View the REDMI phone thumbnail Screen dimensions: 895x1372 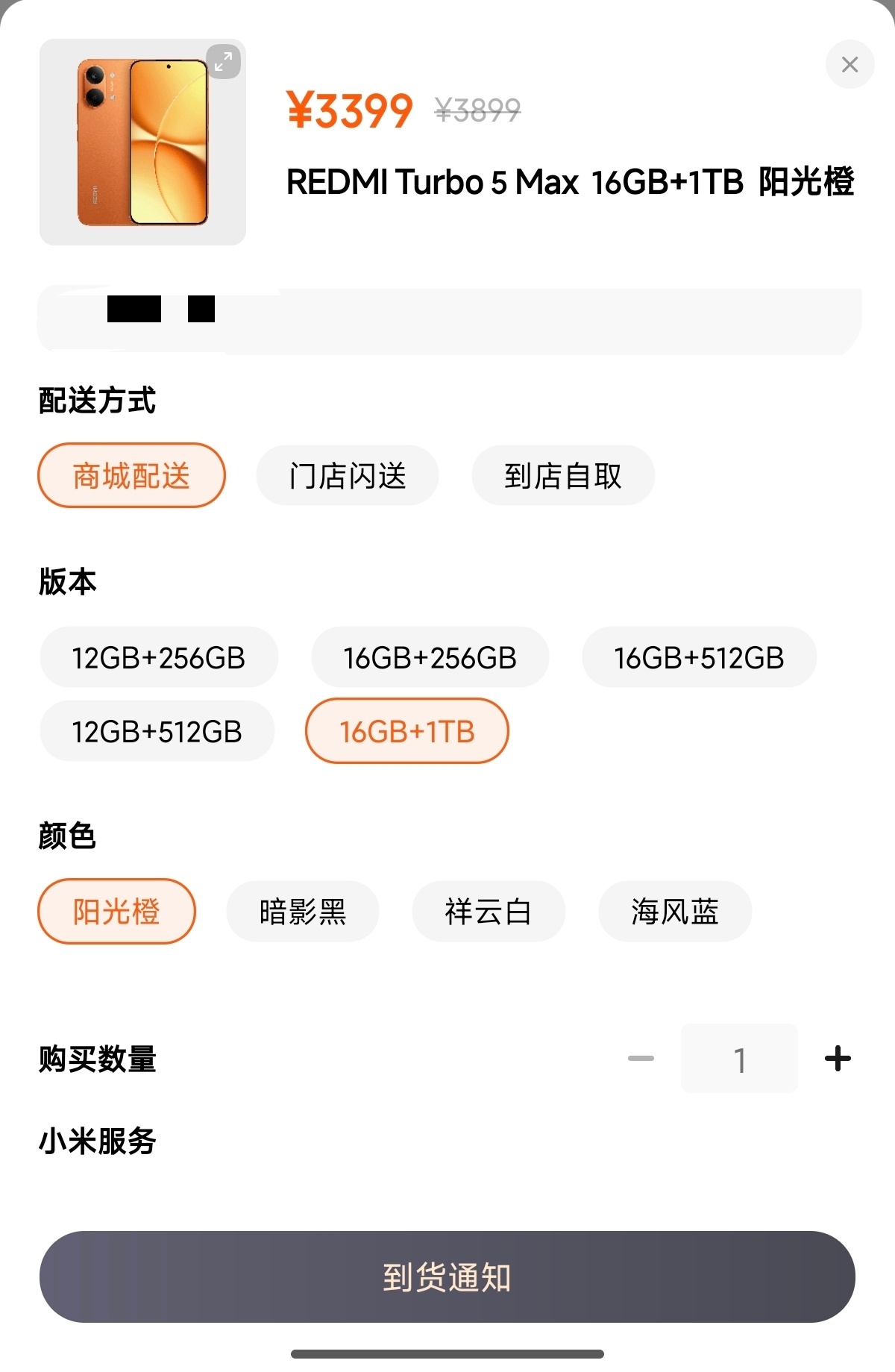tap(142, 141)
